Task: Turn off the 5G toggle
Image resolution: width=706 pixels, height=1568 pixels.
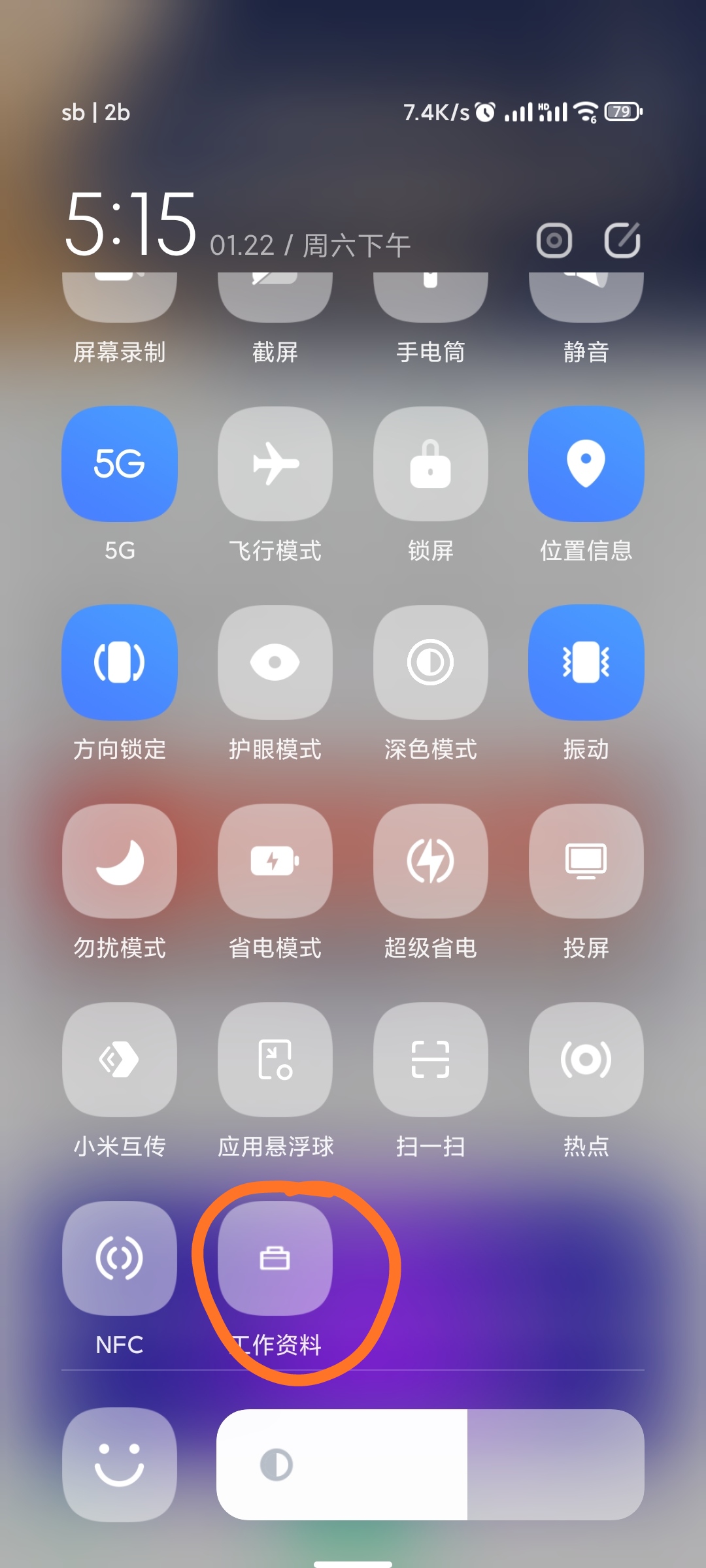Action: click(x=120, y=464)
